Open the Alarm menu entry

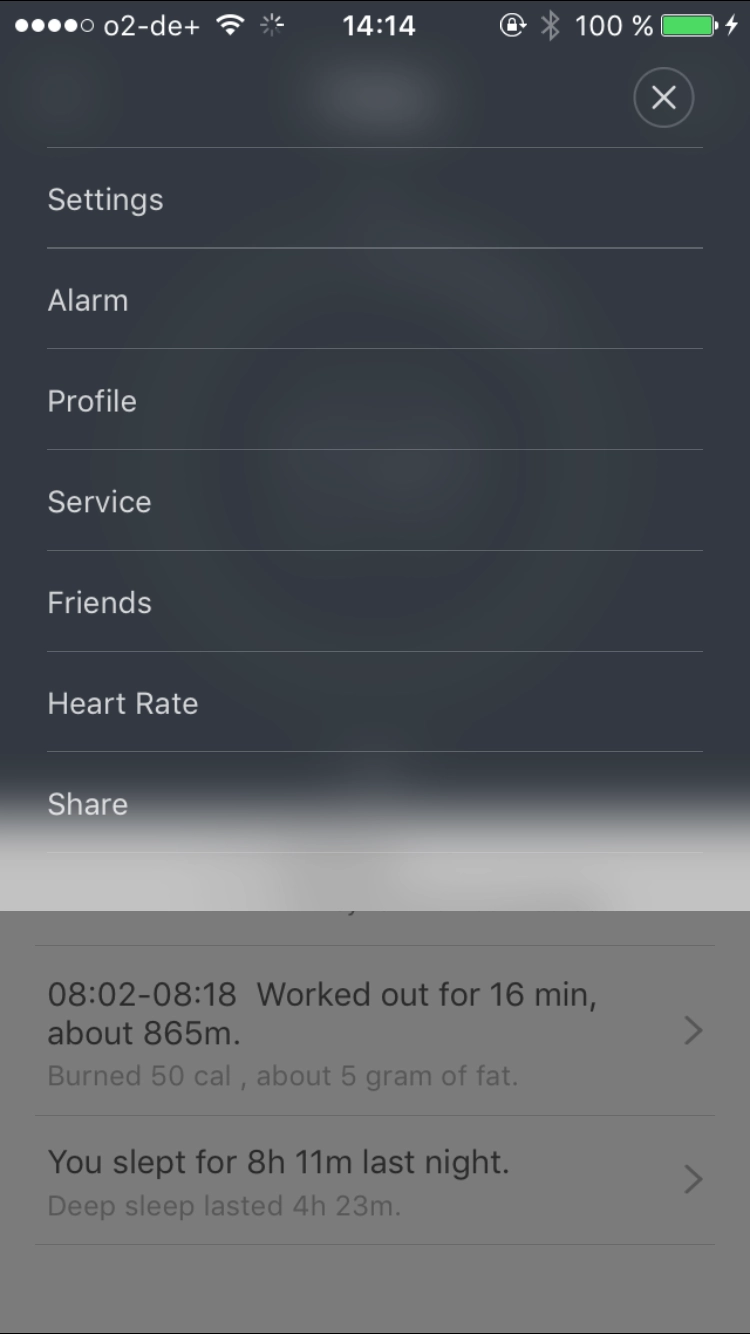(88, 300)
